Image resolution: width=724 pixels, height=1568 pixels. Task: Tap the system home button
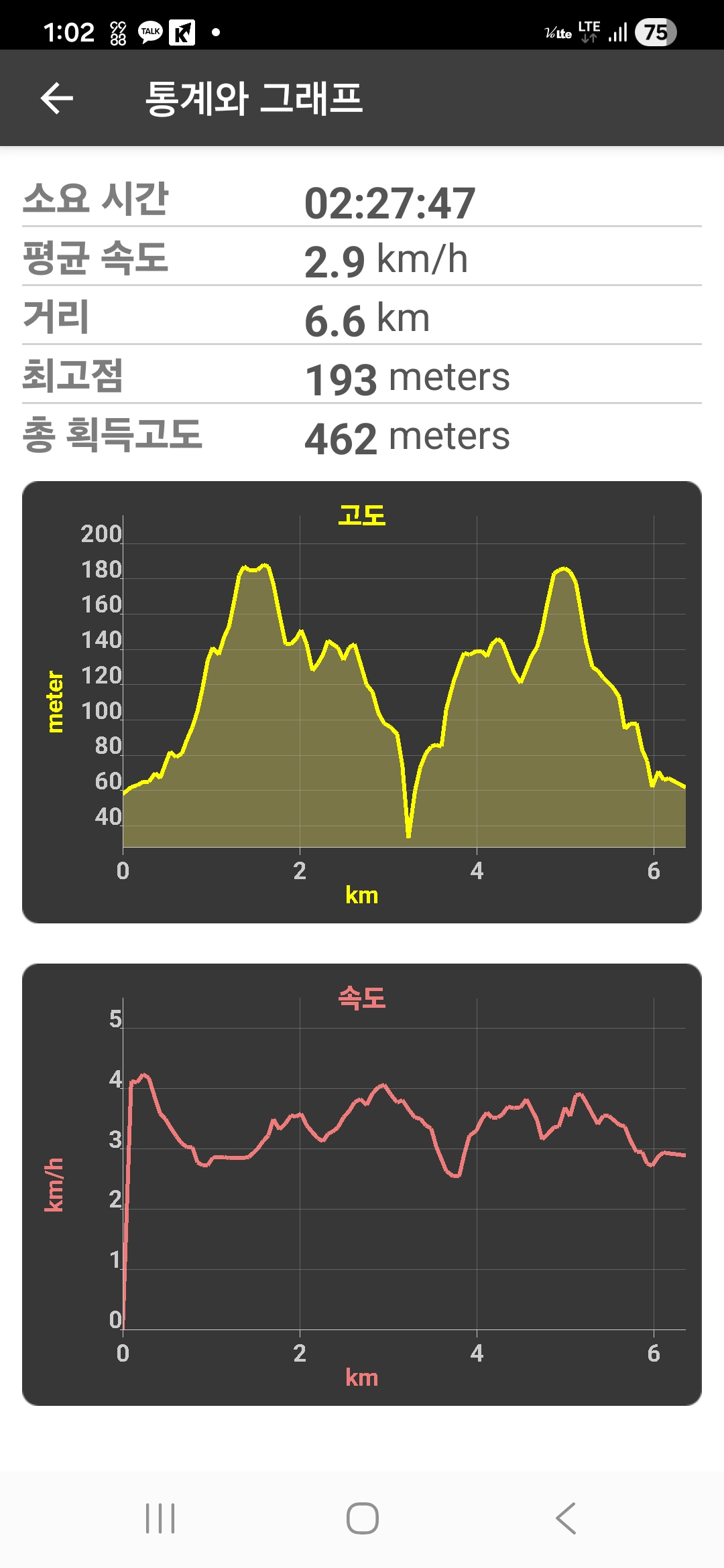point(362,1518)
